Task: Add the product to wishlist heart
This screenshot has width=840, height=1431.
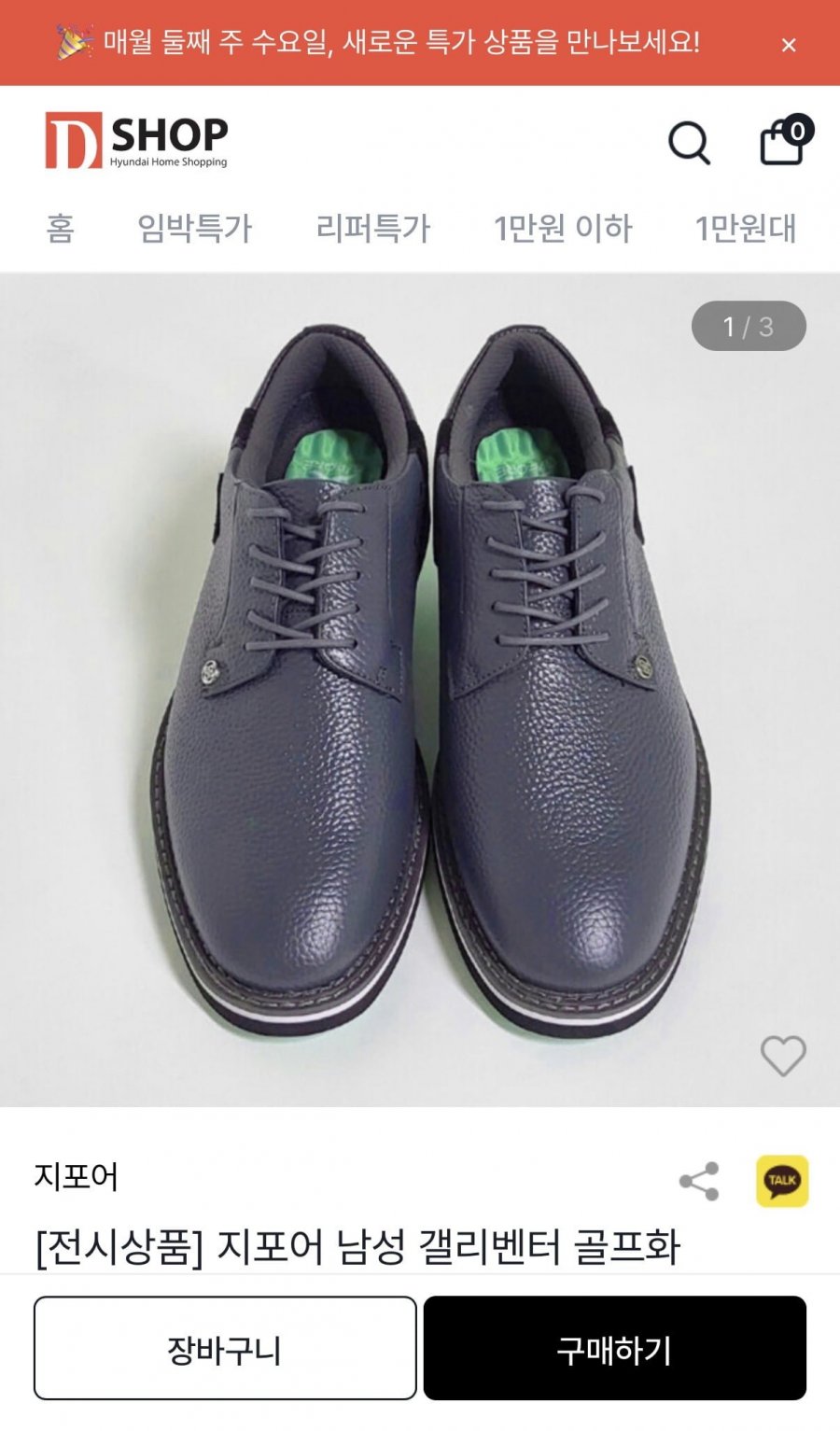Action: pyautogui.click(x=783, y=1056)
